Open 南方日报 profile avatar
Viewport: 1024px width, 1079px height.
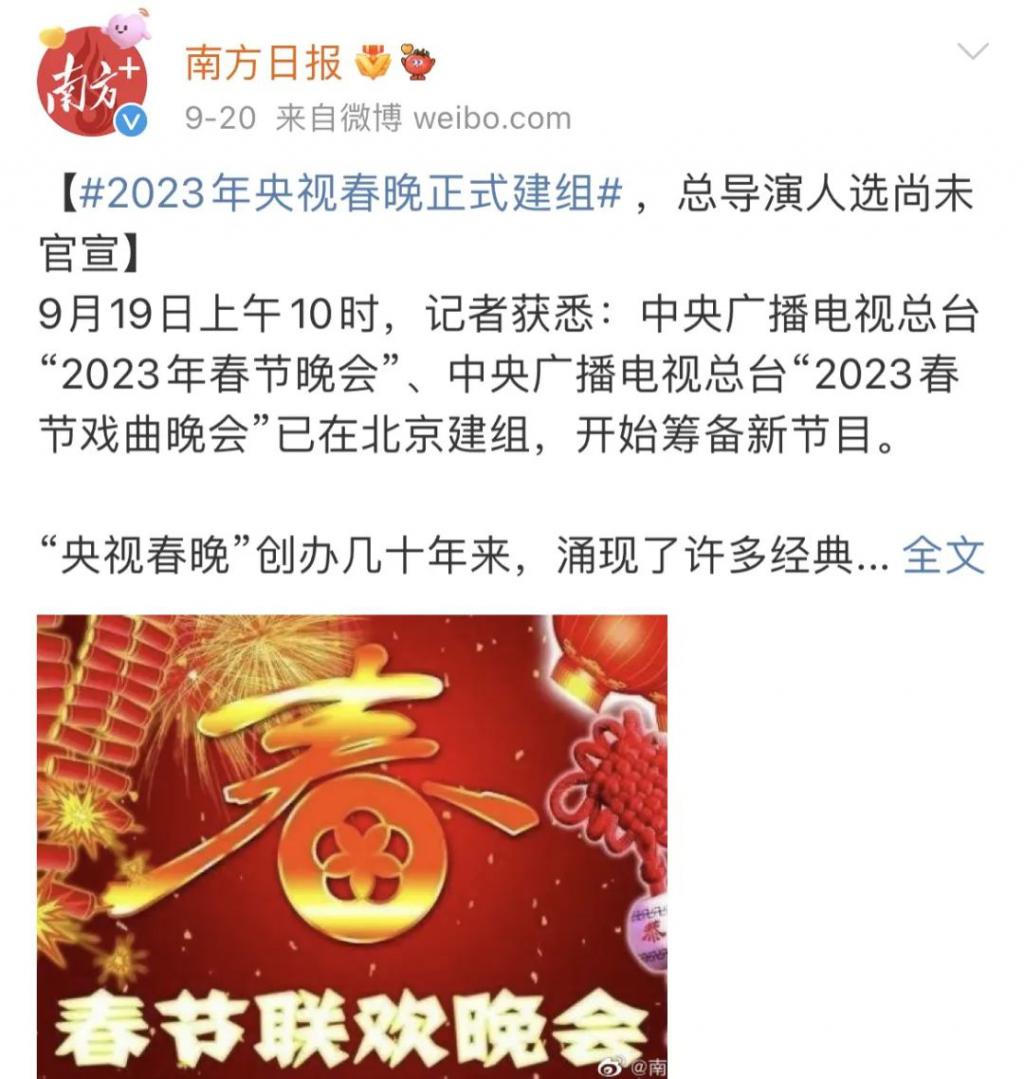(92, 83)
